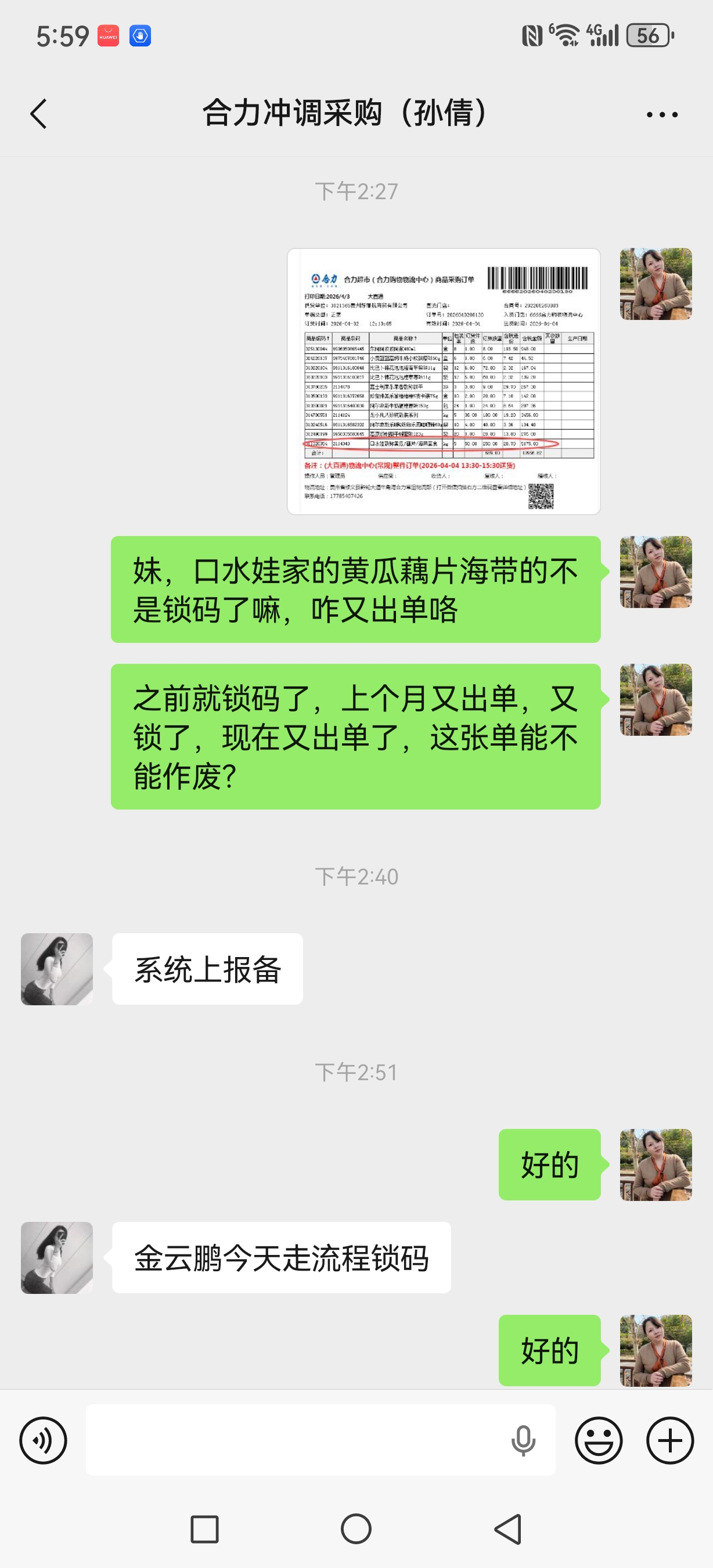
Task: Open contact avatar beside 系统上报备 message
Action: coord(57,969)
